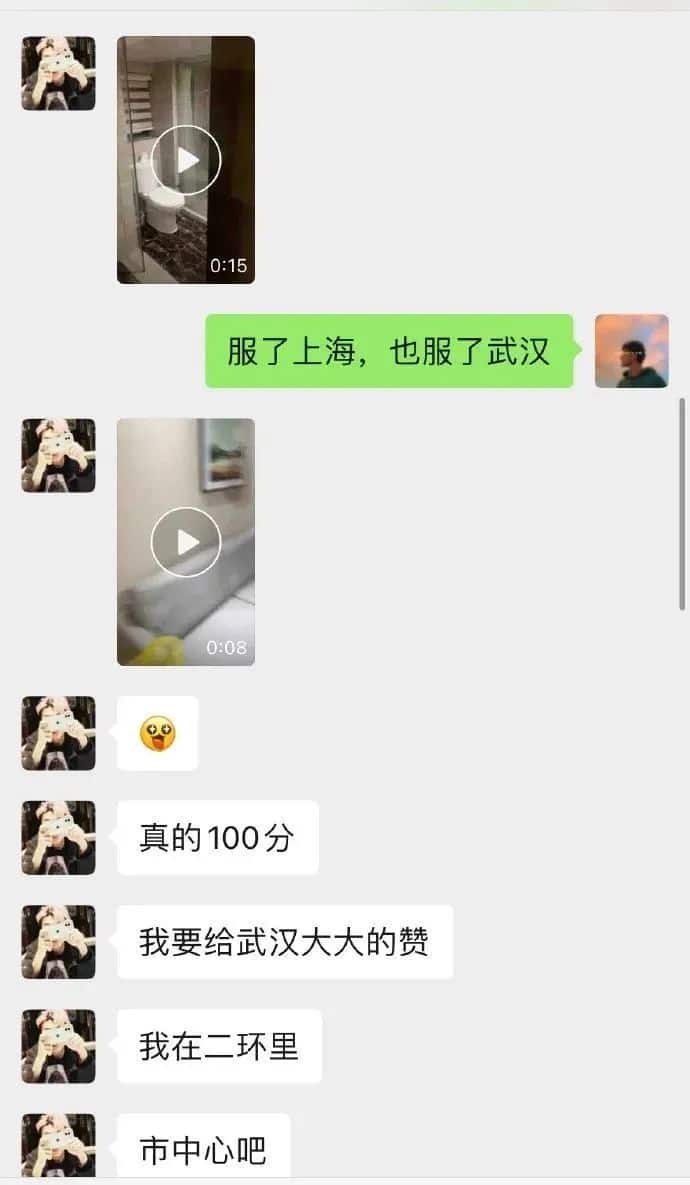The width and height of the screenshot is (690, 1185).
Task: Open own avatar beside 服了上海 message
Action: coord(631,351)
